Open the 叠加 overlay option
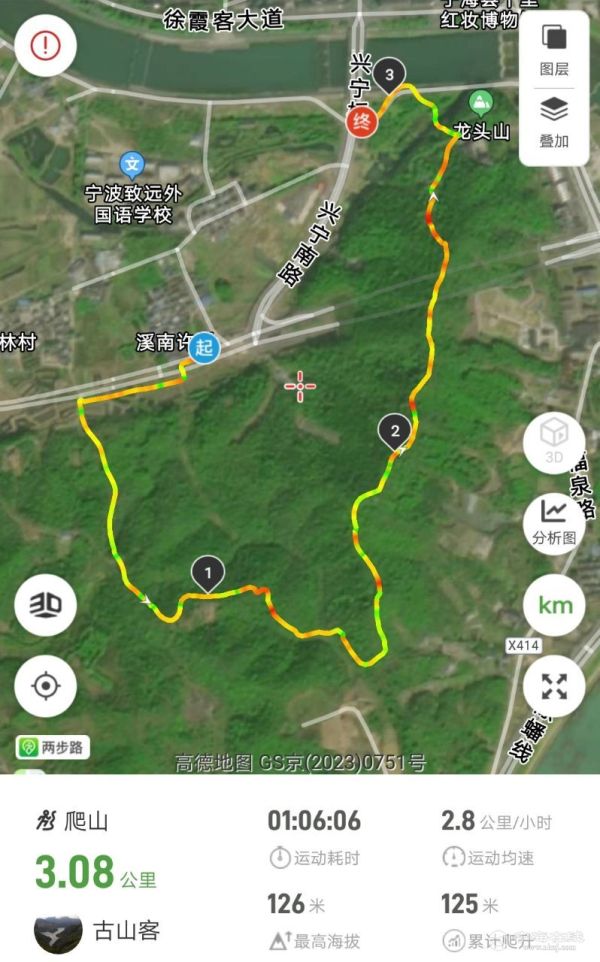Image resolution: width=600 pixels, height=962 pixels. pos(554,122)
